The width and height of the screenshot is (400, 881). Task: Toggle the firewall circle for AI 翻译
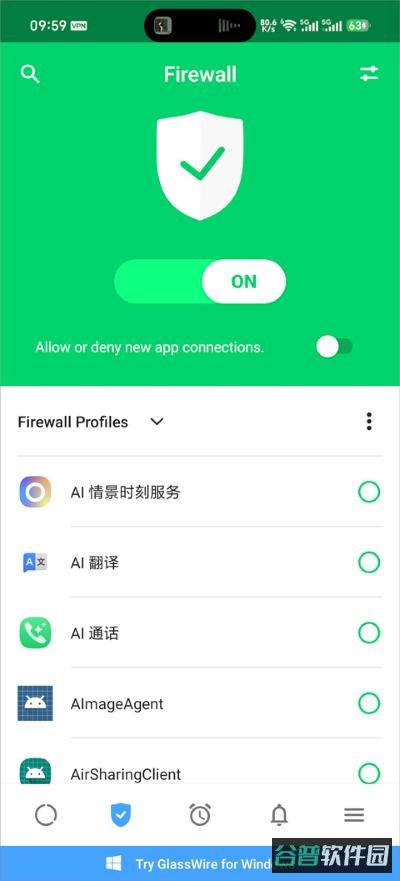point(369,562)
